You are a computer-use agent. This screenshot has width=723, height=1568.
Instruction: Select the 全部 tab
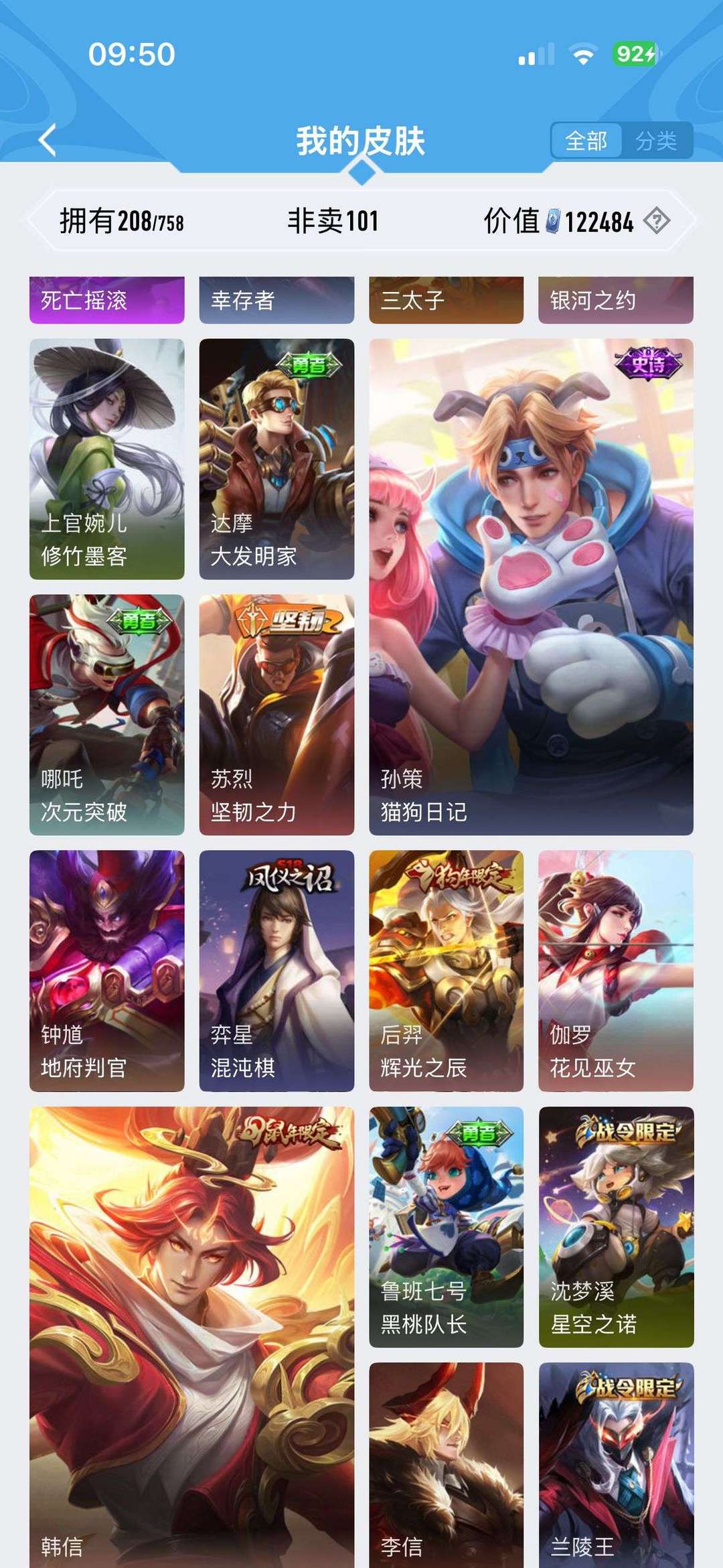pyautogui.click(x=586, y=141)
